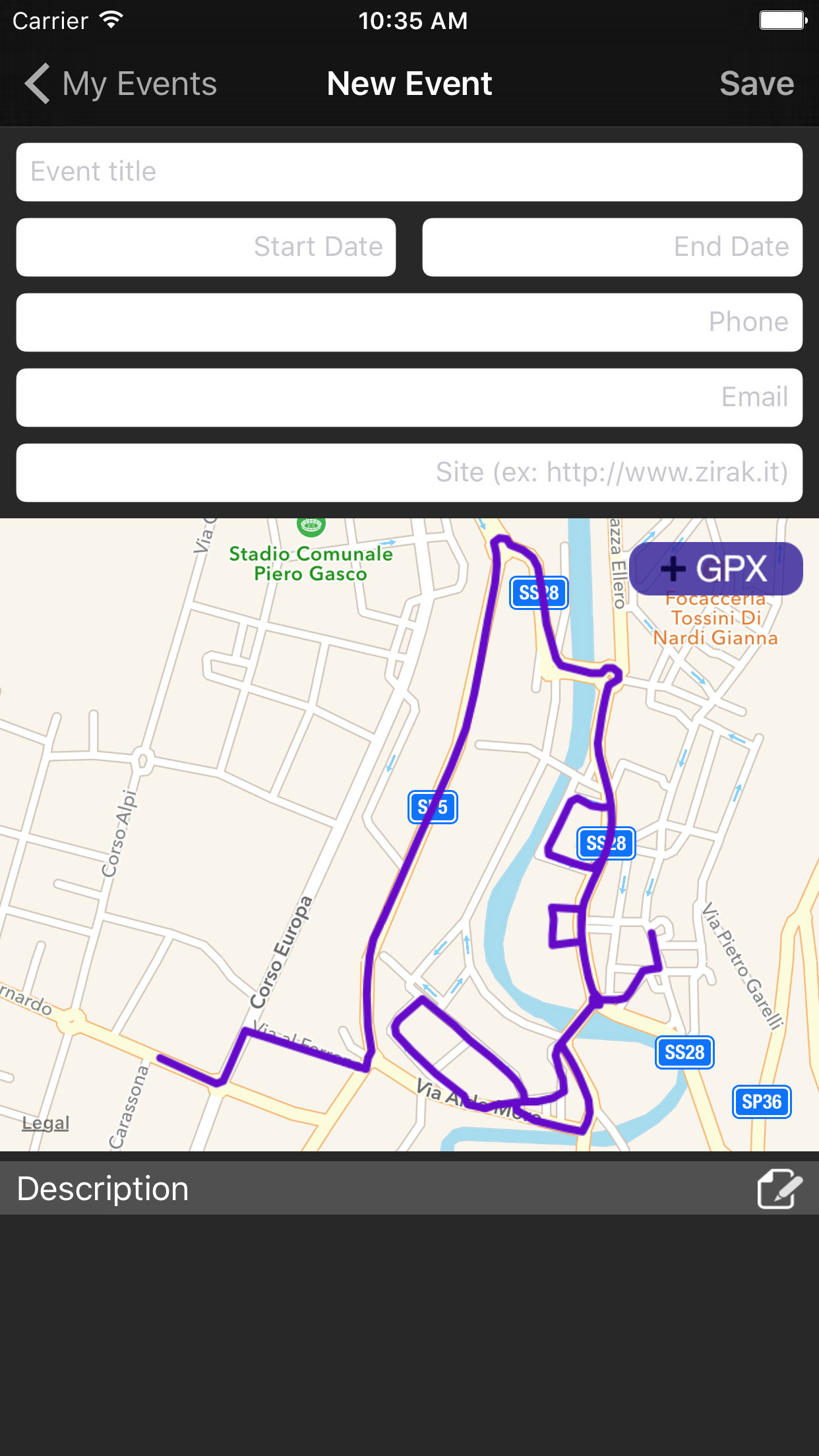Save the new event
This screenshot has height=1456, width=819.
pos(756,84)
